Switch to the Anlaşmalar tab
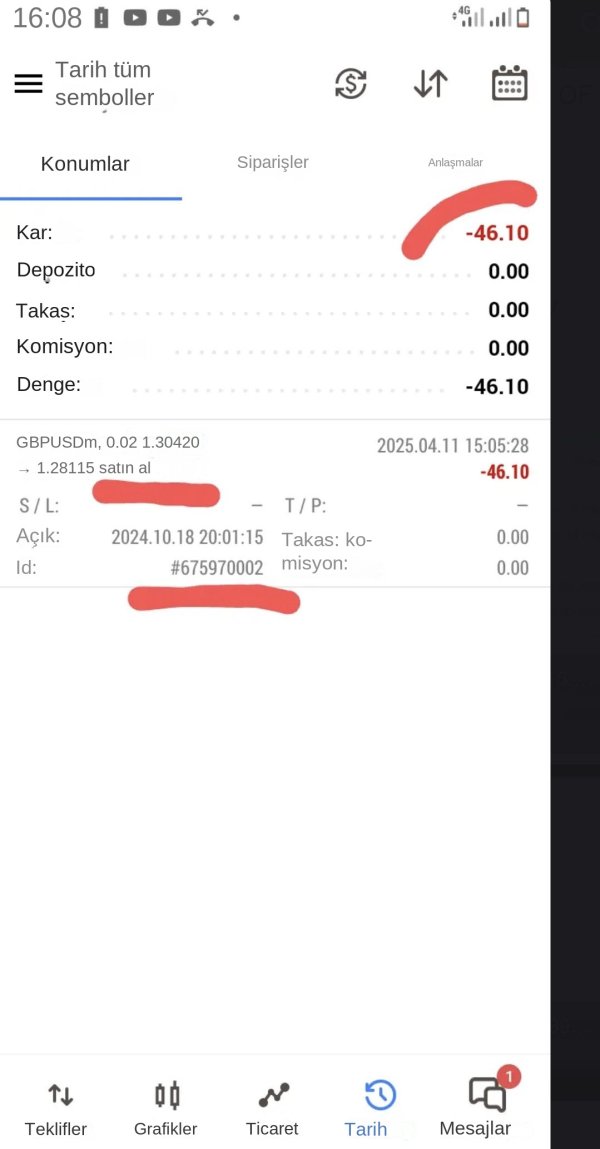Viewport: 600px width, 1149px height. pos(455,163)
